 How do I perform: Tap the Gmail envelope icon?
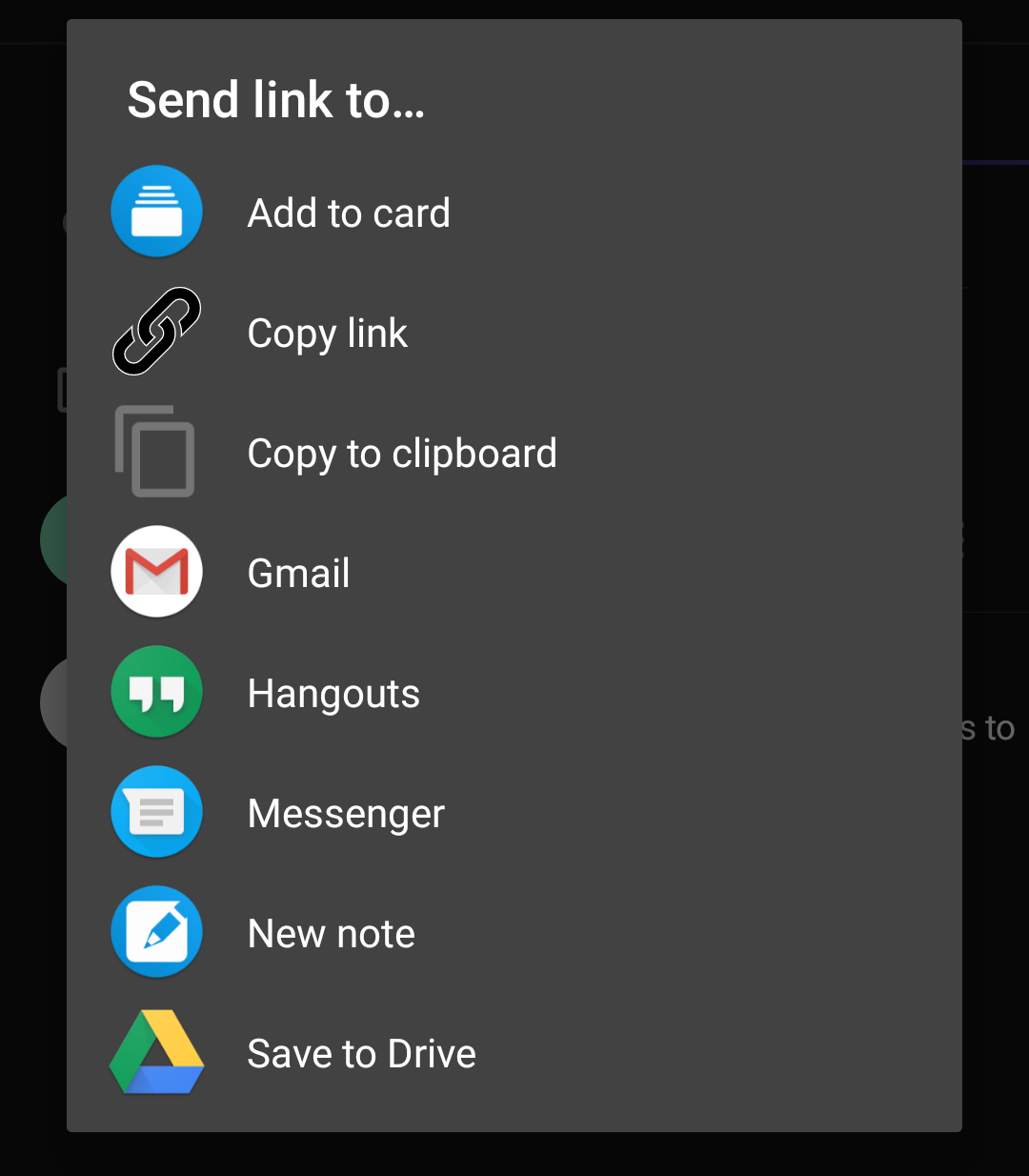[x=156, y=572]
